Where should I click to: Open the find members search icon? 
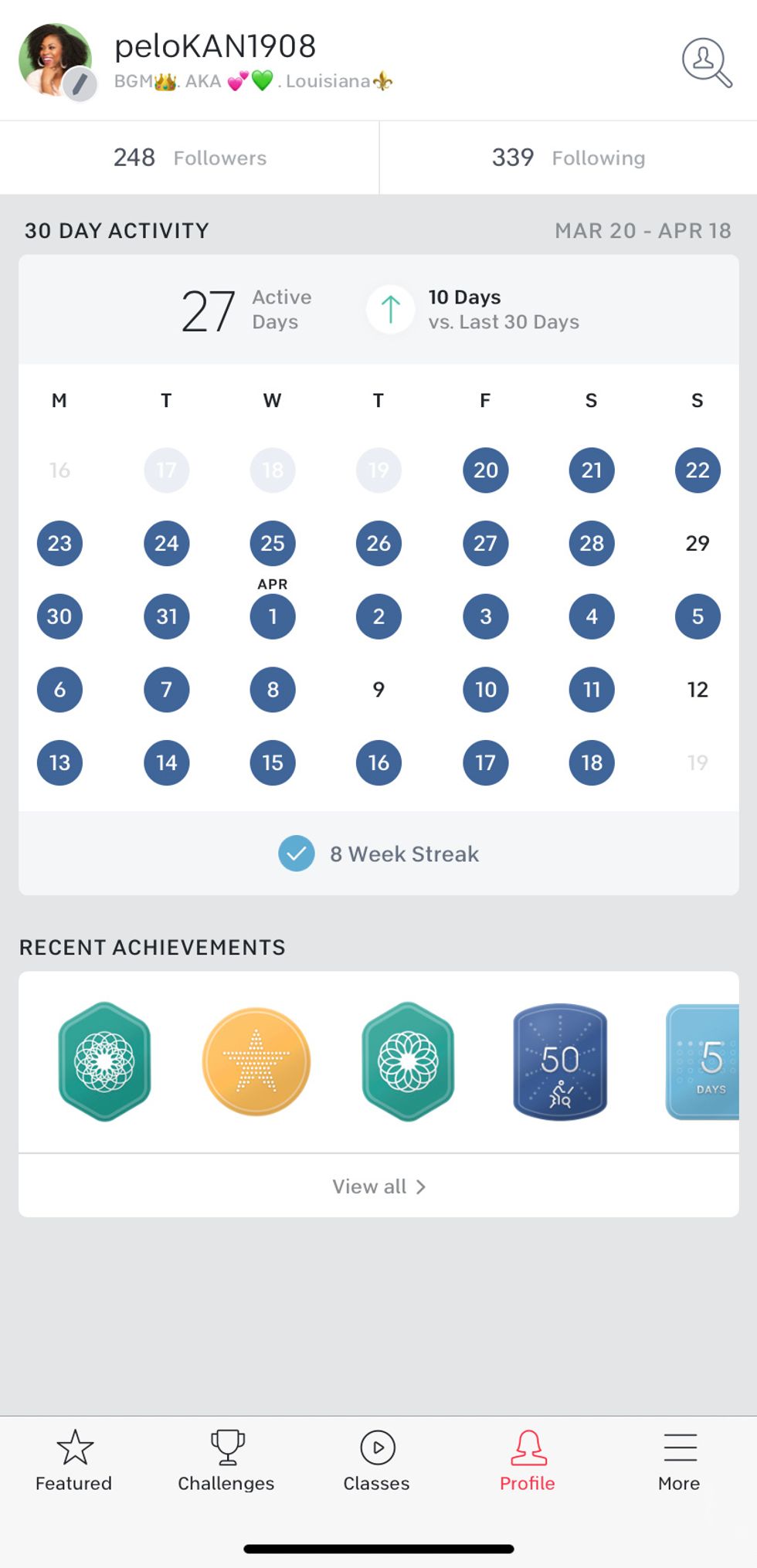click(x=706, y=63)
